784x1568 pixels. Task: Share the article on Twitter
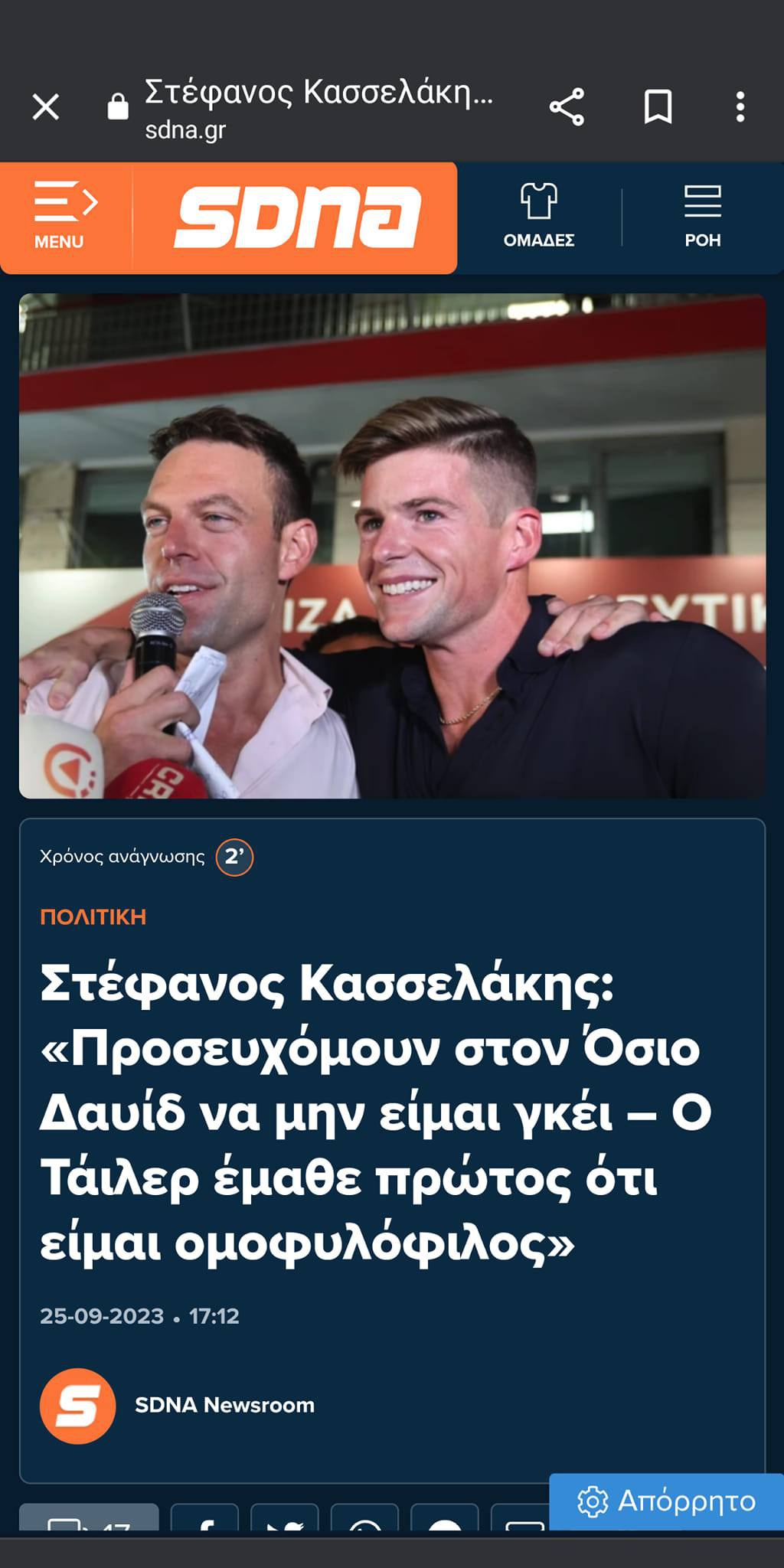pos(285,1521)
